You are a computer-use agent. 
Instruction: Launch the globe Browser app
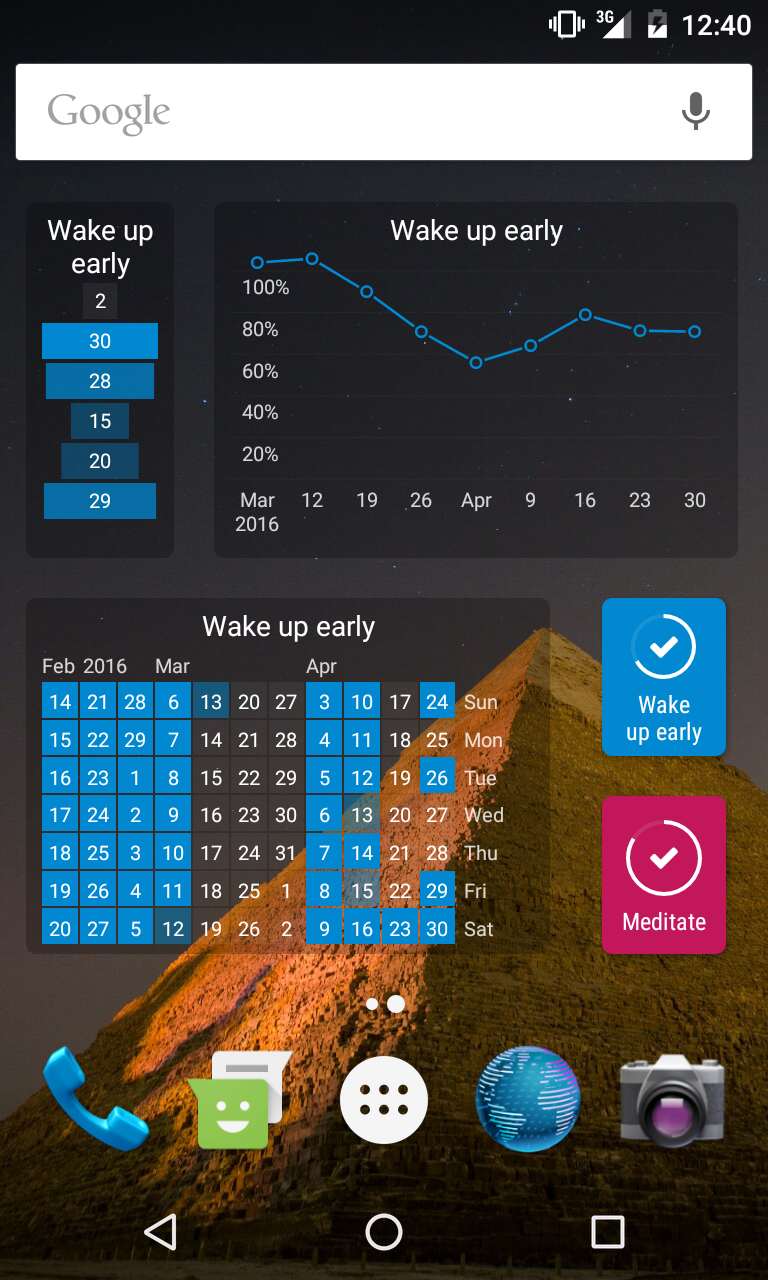tap(527, 1100)
